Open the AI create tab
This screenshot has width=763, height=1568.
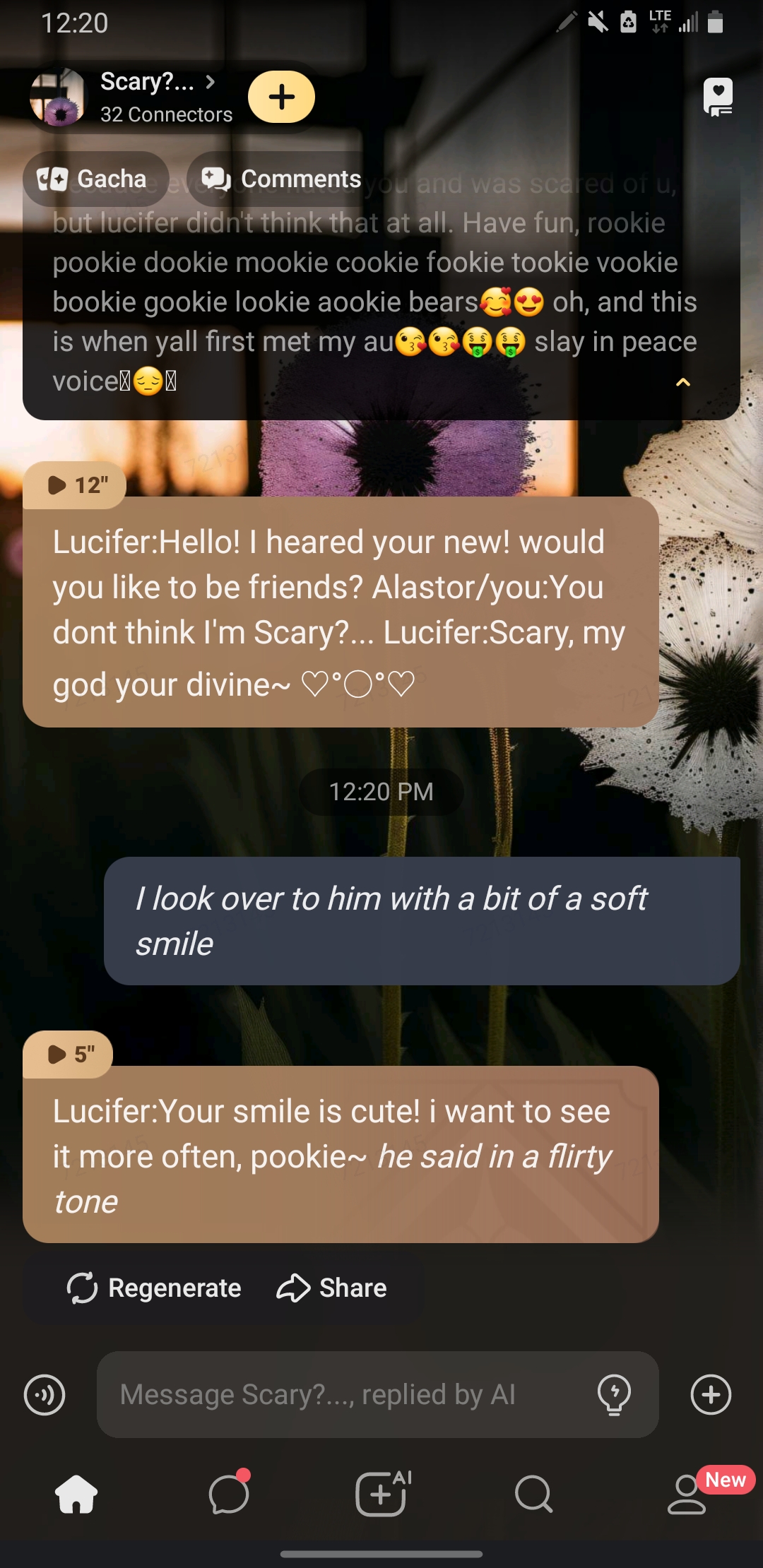[381, 1494]
